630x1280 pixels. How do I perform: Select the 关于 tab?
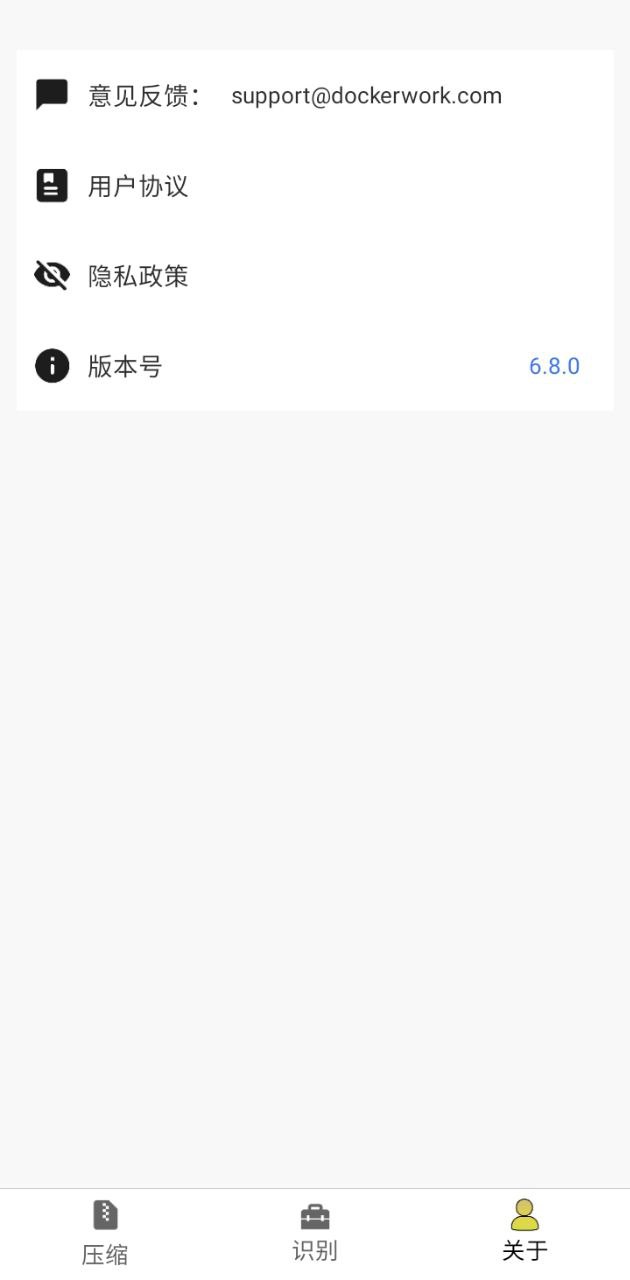(525, 1234)
